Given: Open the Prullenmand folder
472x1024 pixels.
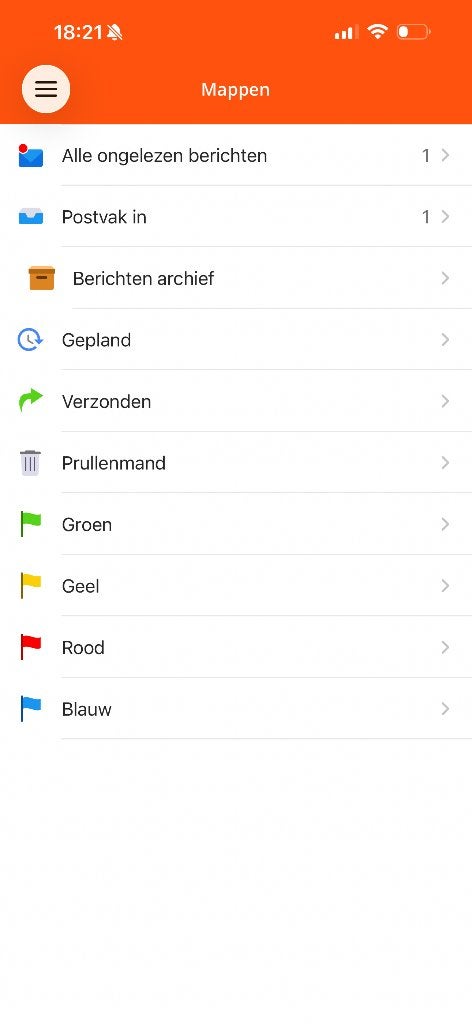Looking at the screenshot, I should pyautogui.click(x=236, y=462).
